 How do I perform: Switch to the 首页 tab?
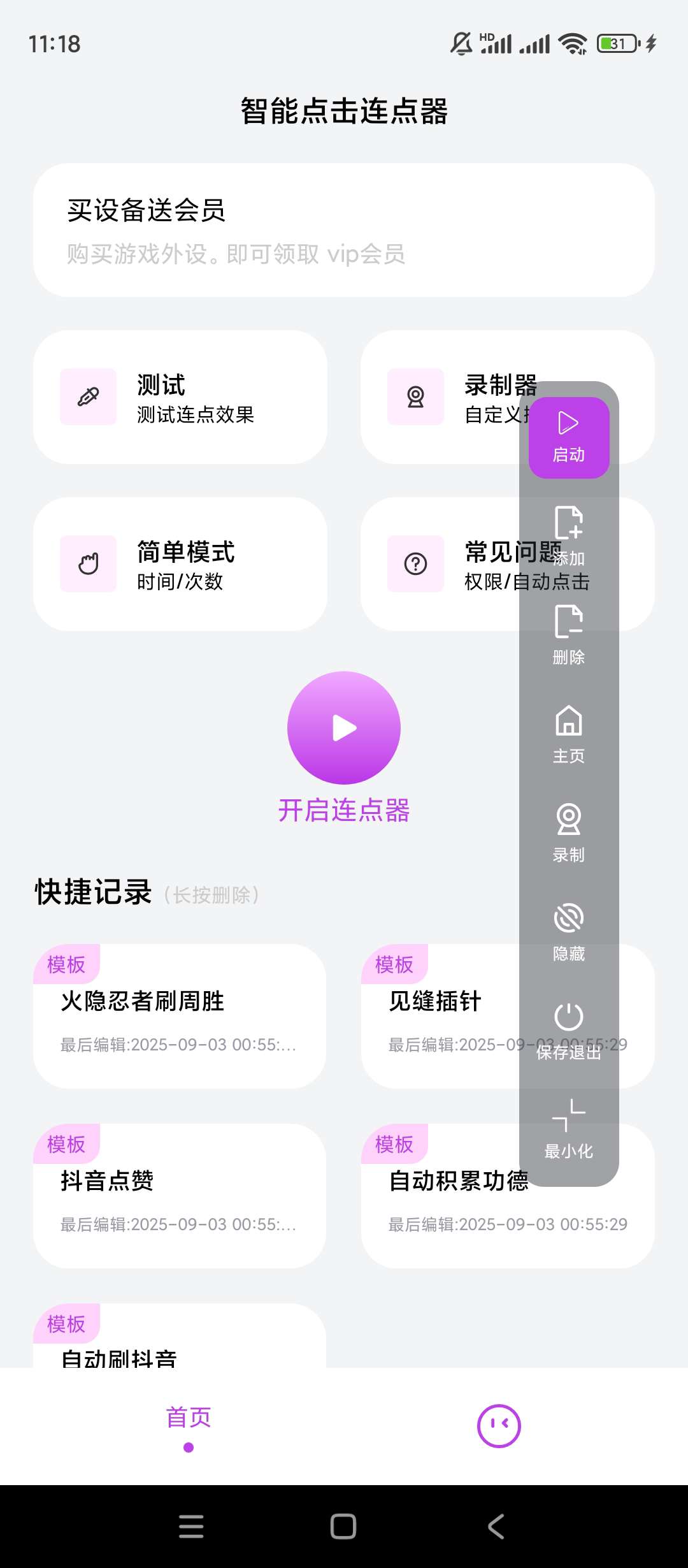click(x=189, y=1425)
